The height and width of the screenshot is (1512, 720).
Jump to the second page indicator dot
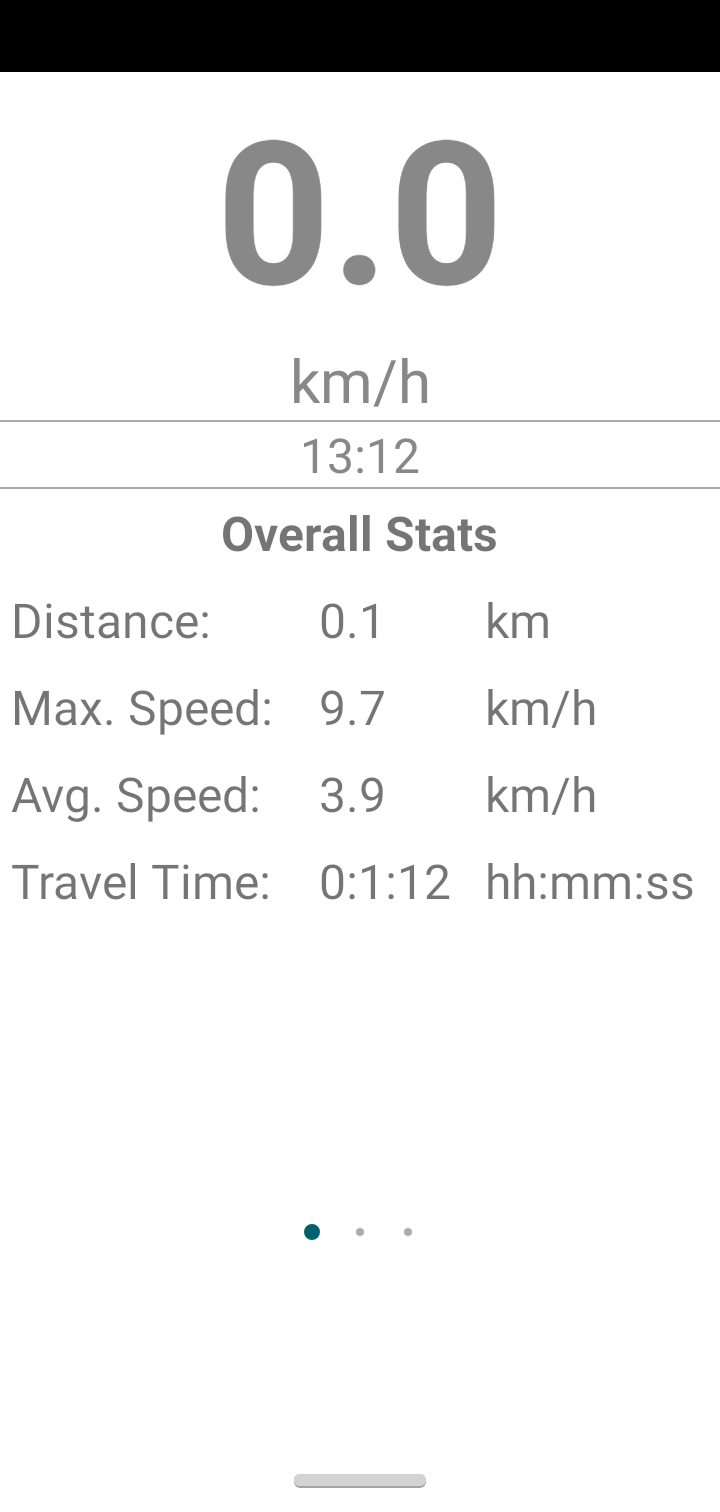coord(360,1232)
